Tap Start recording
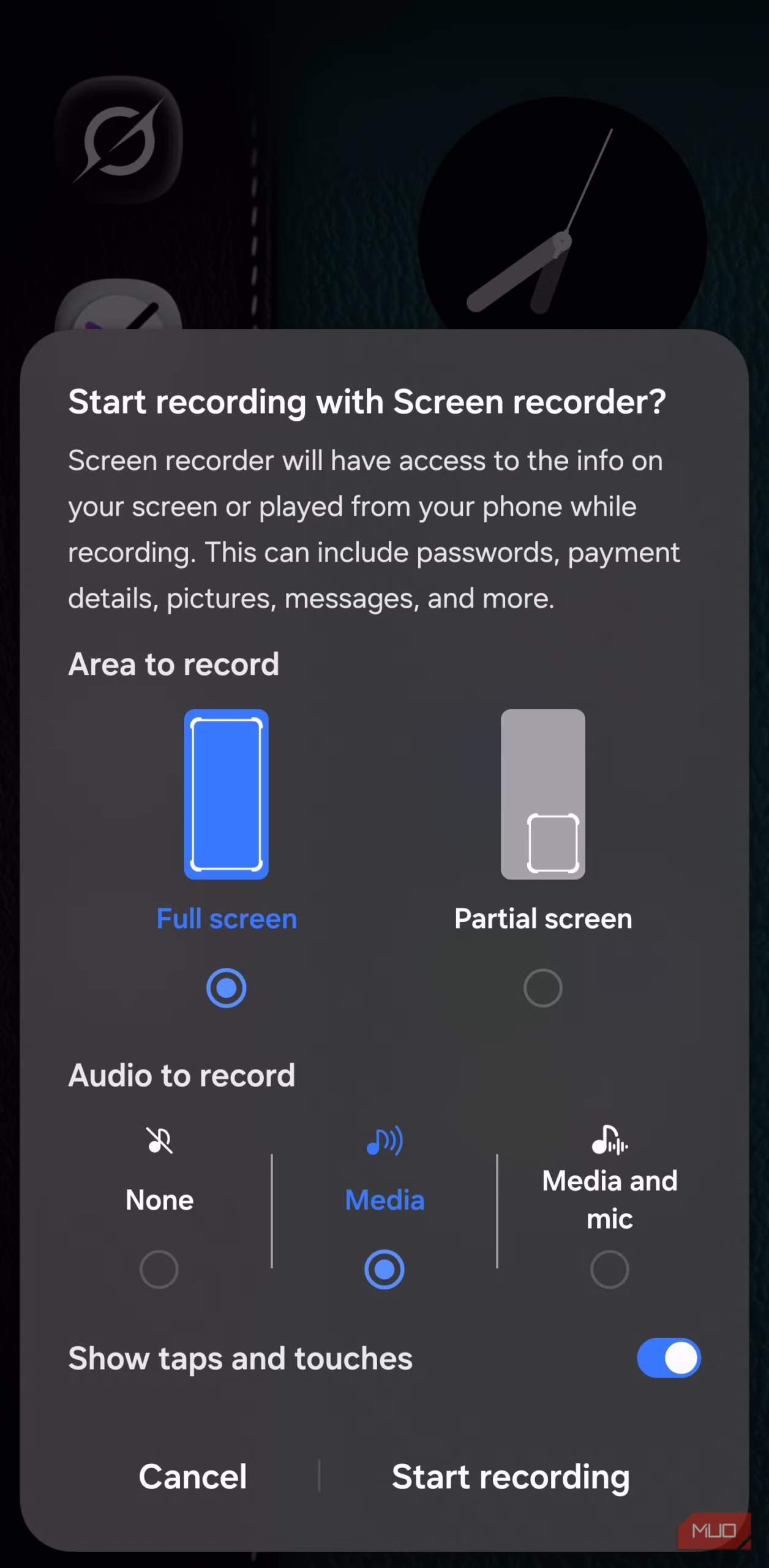 tap(511, 1476)
